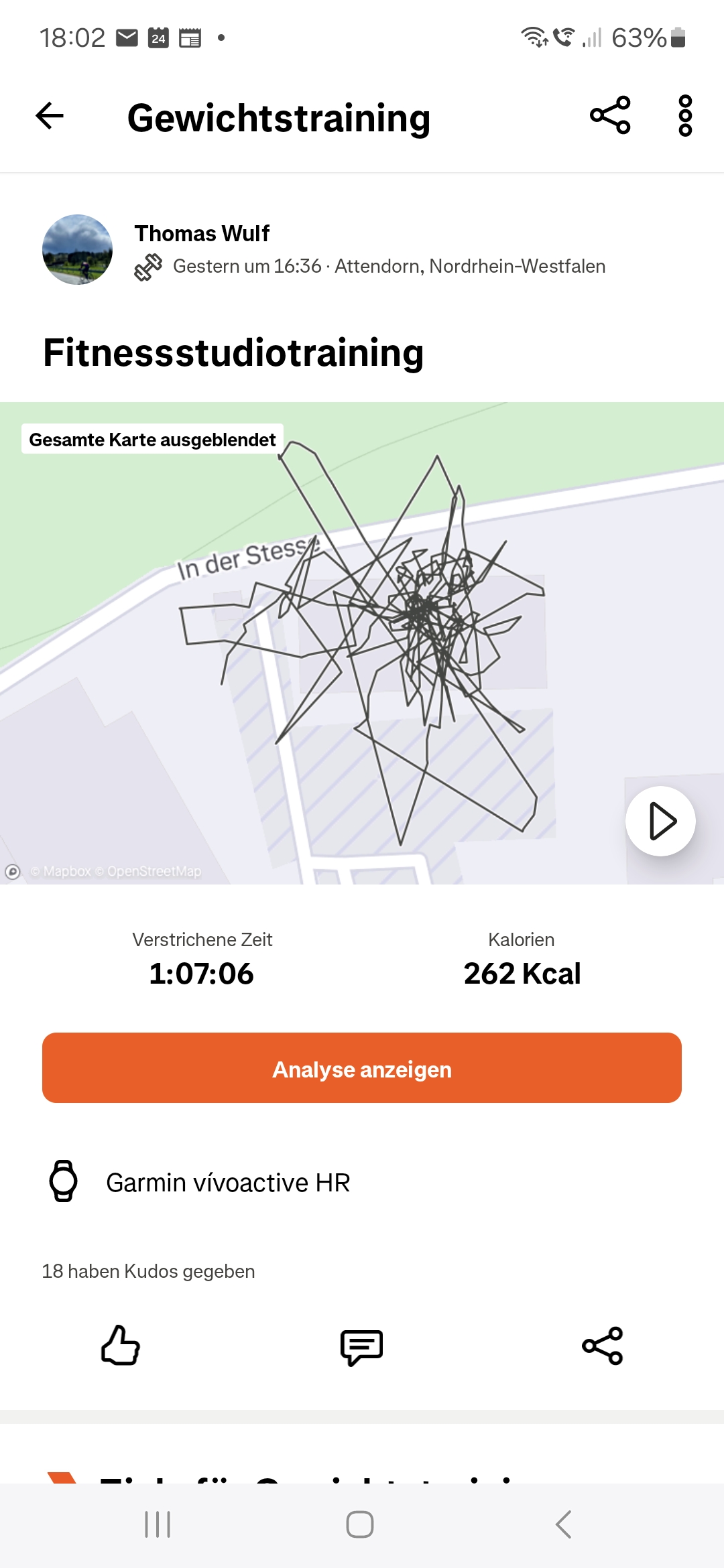This screenshot has width=724, height=1568.
Task: Share using the icon beside comments
Action: [603, 1346]
